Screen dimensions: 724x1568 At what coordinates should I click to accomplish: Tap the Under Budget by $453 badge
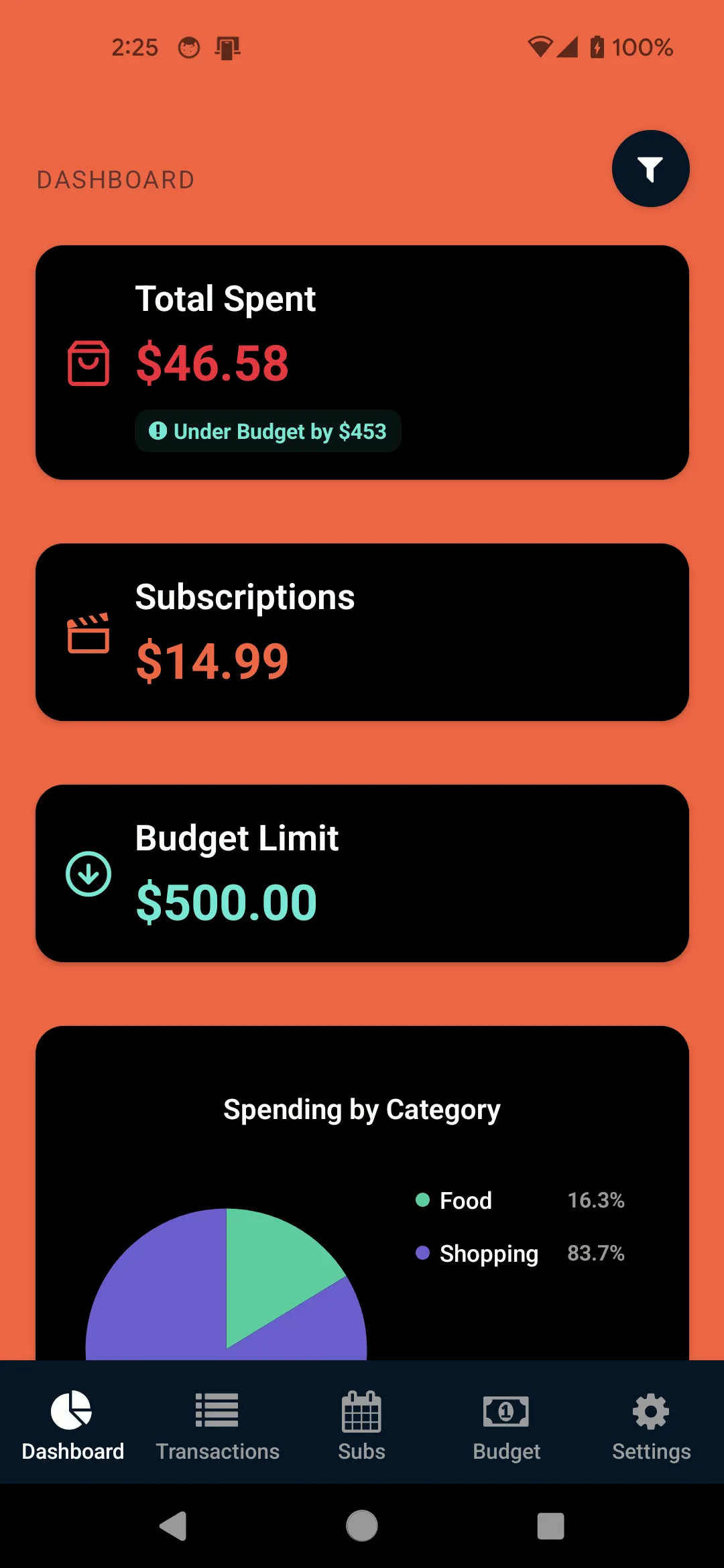coord(267,431)
